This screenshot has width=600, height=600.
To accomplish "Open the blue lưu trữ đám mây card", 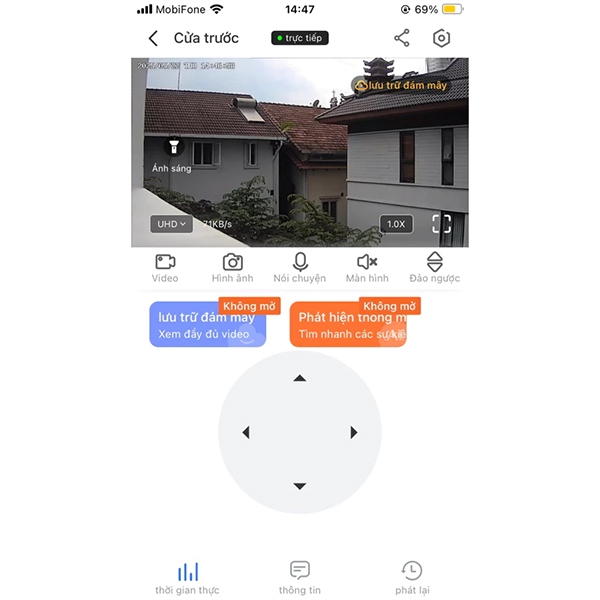I will pyautogui.click(x=207, y=326).
